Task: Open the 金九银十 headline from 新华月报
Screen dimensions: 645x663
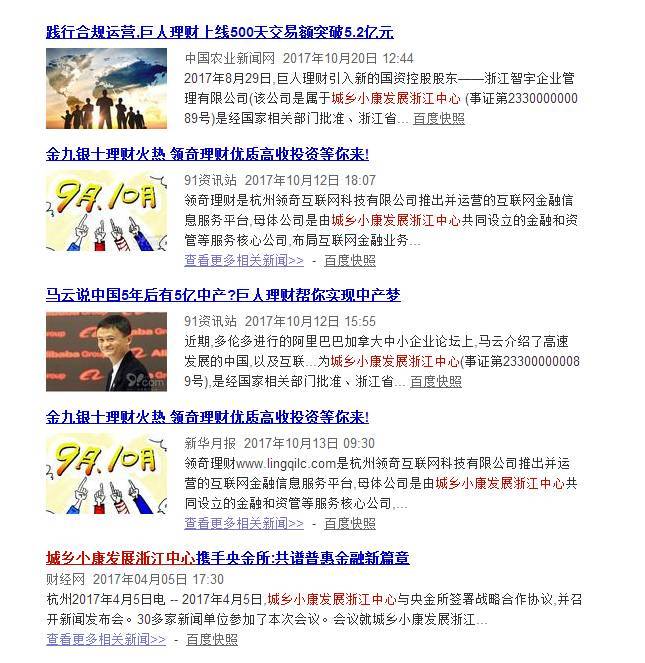Action: pyautogui.click(x=207, y=417)
